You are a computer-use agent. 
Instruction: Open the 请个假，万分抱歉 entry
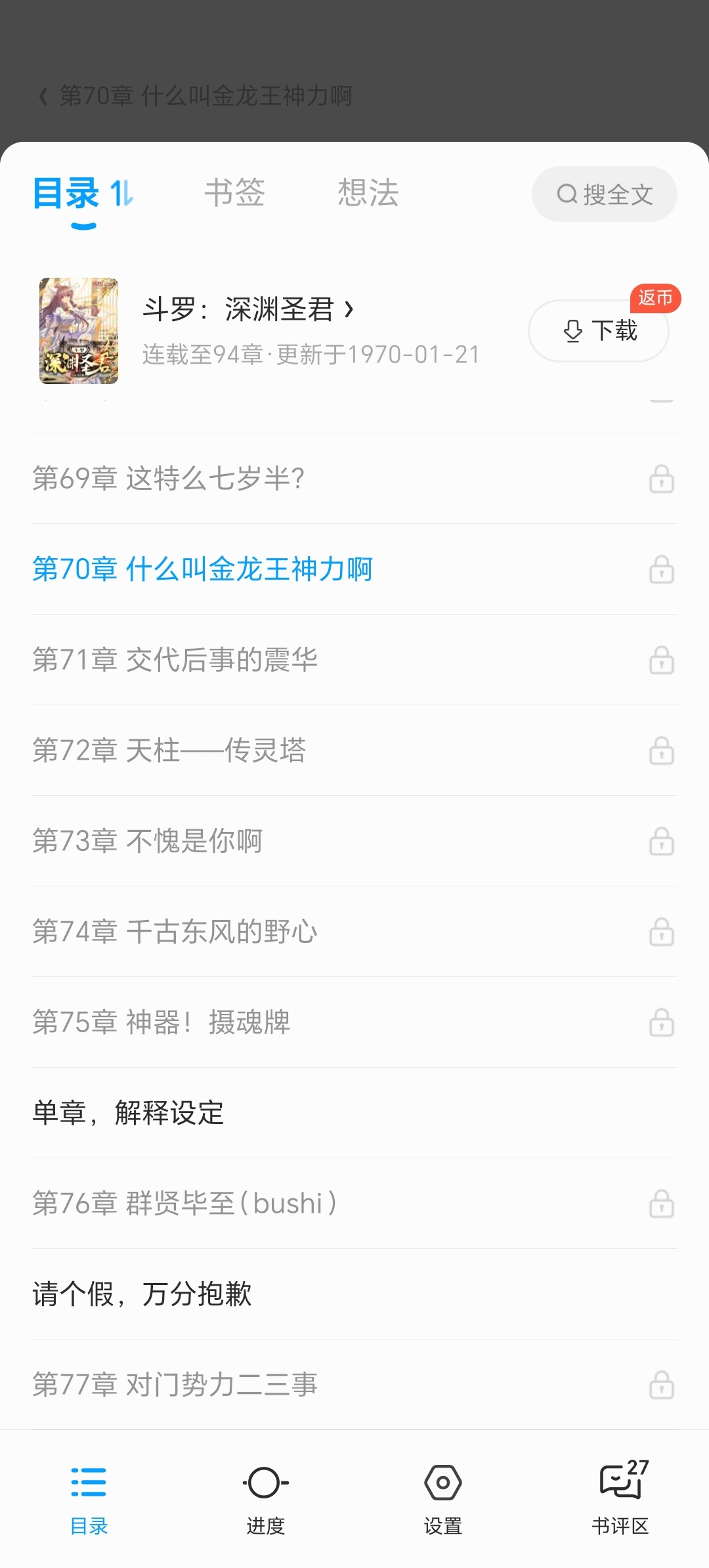[x=142, y=1294]
